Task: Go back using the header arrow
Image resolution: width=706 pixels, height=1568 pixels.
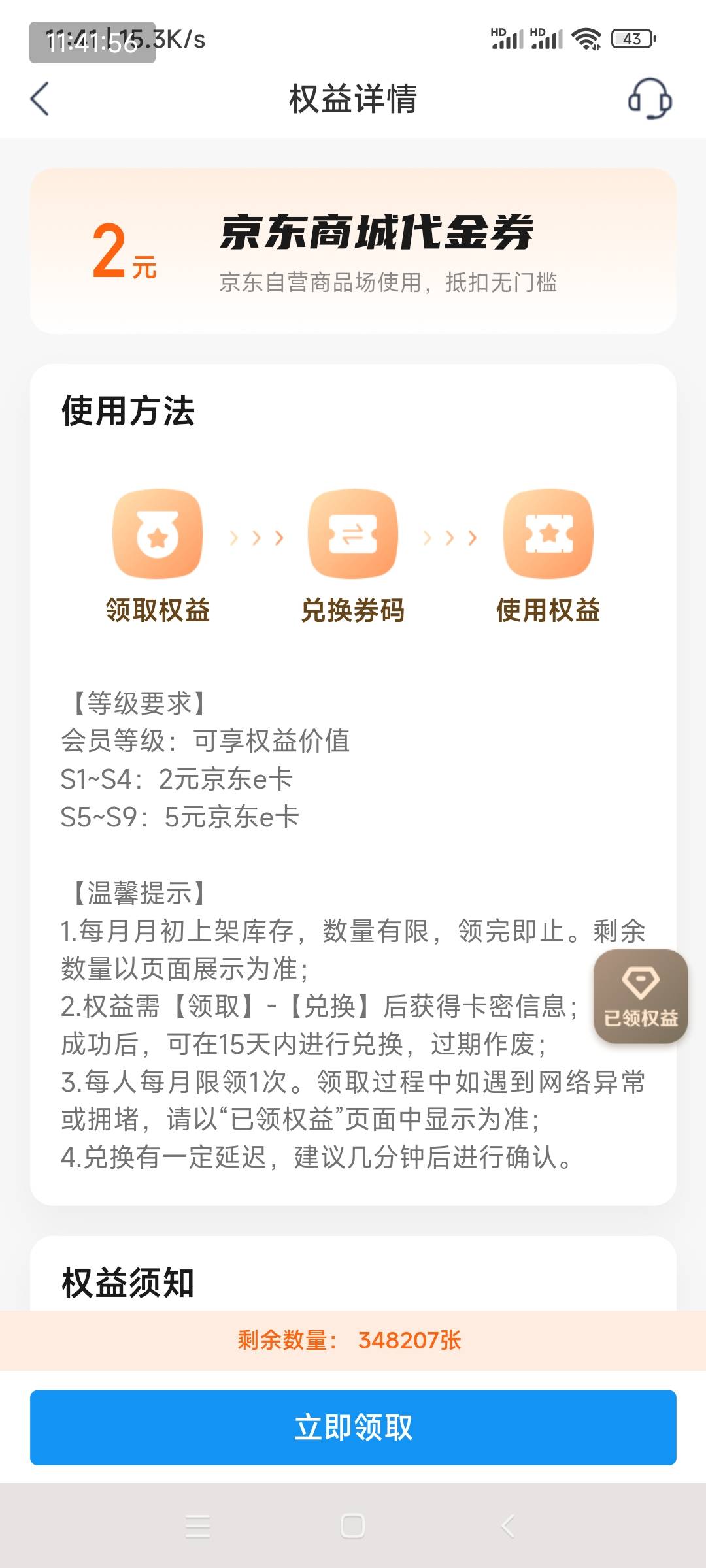Action: pyautogui.click(x=40, y=99)
